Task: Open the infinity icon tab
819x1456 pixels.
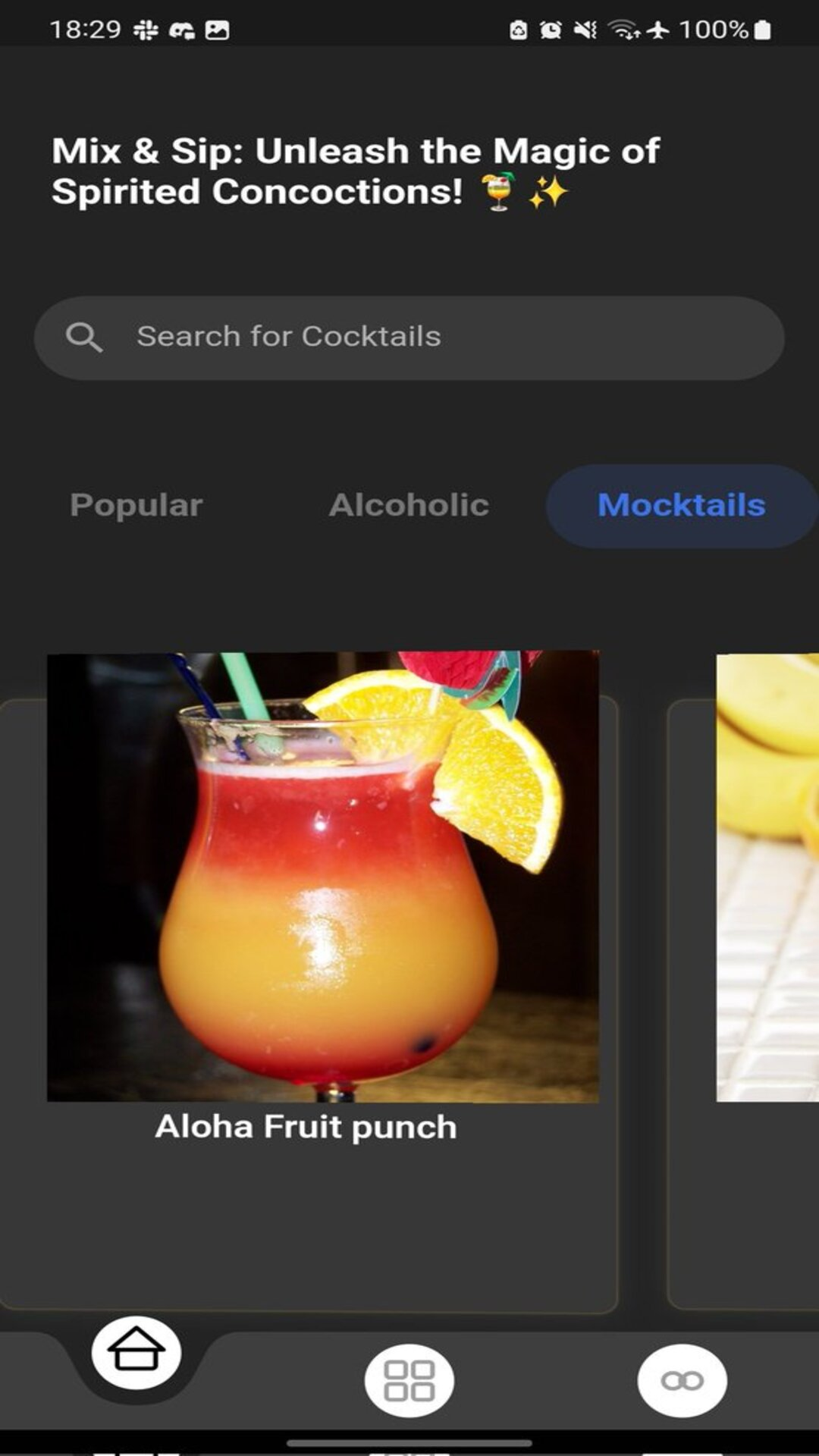Action: 682,1380
